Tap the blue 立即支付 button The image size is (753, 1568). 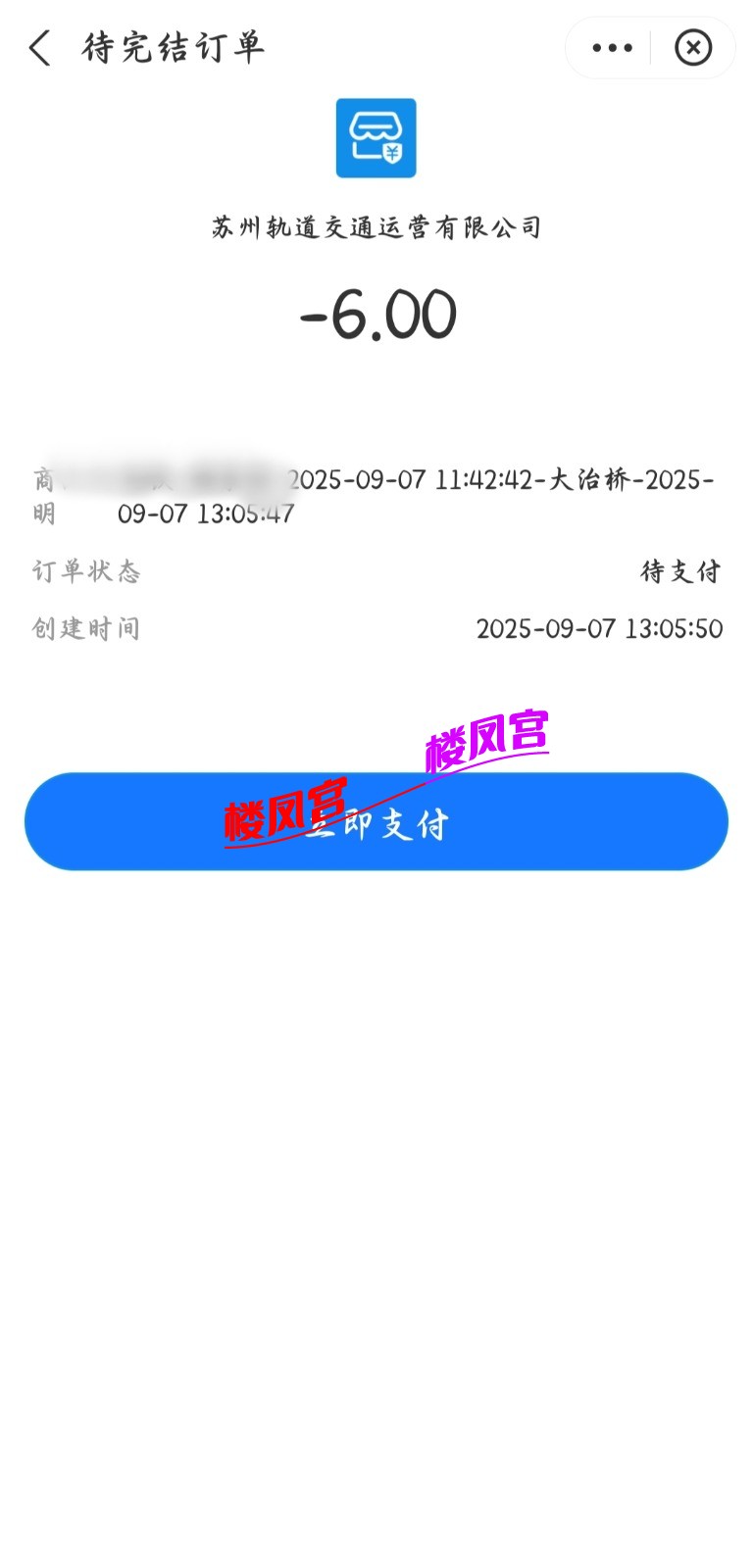click(376, 821)
